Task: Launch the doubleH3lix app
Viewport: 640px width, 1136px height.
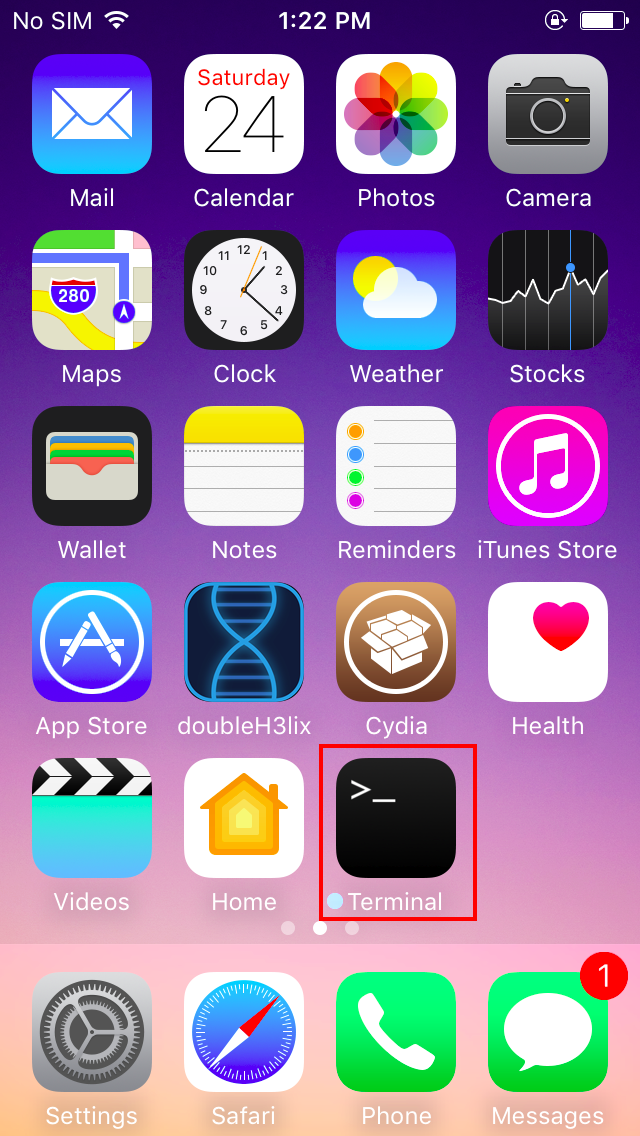Action: [x=244, y=642]
